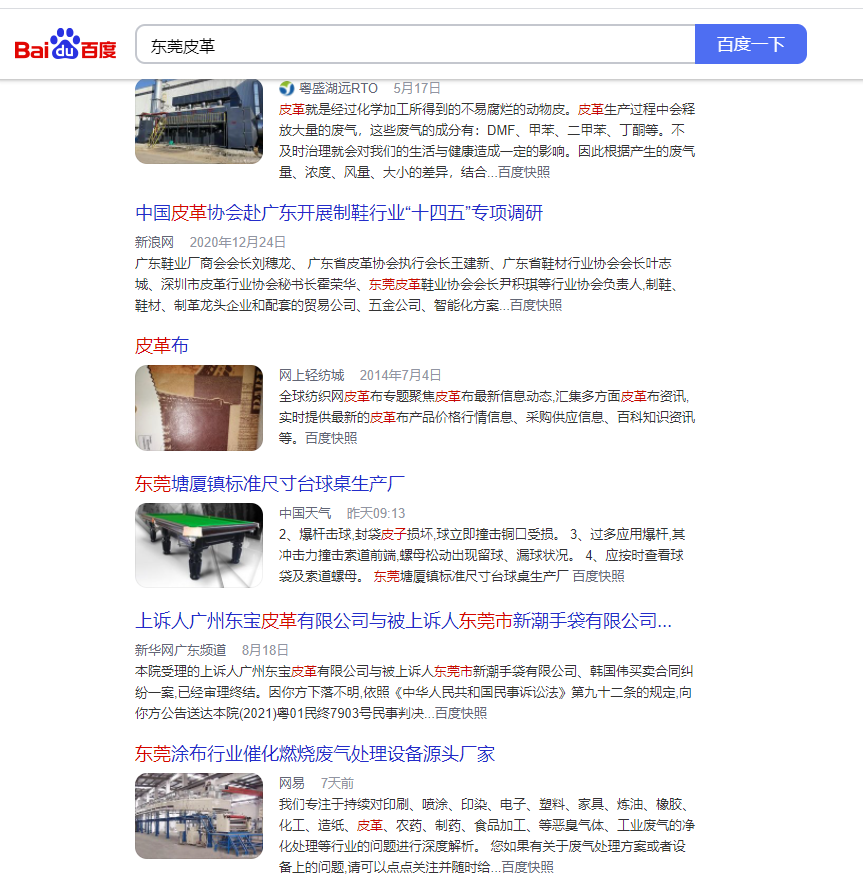Open the 粤盛湖远RTO equipment thumbnail

pyautogui.click(x=199, y=121)
